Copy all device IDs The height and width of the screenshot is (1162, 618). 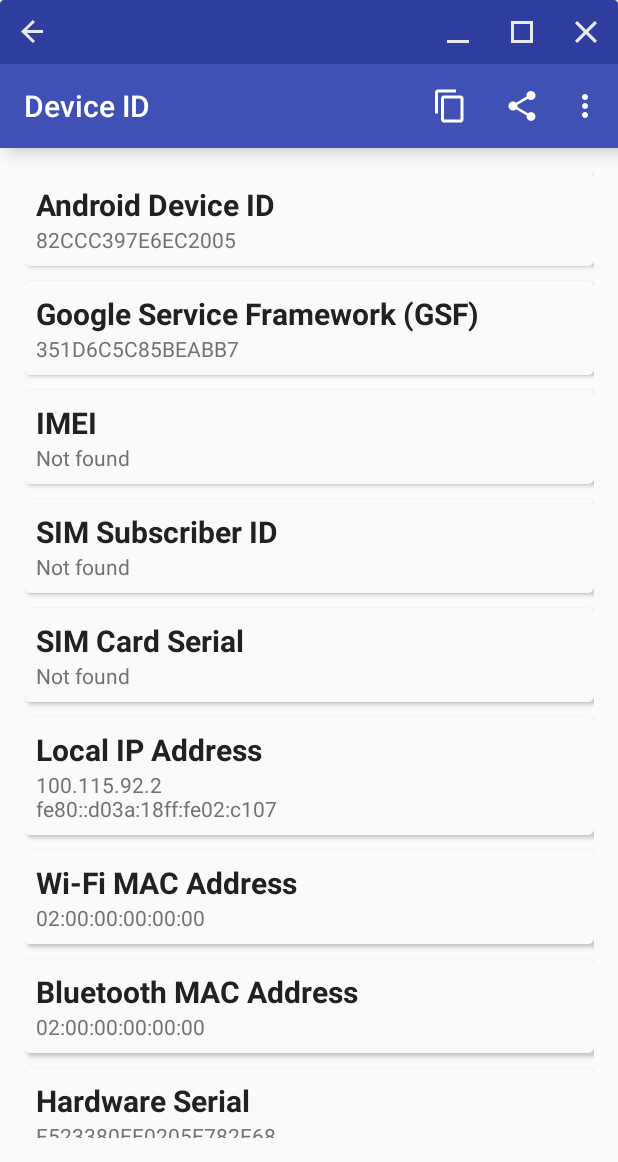[x=449, y=107]
